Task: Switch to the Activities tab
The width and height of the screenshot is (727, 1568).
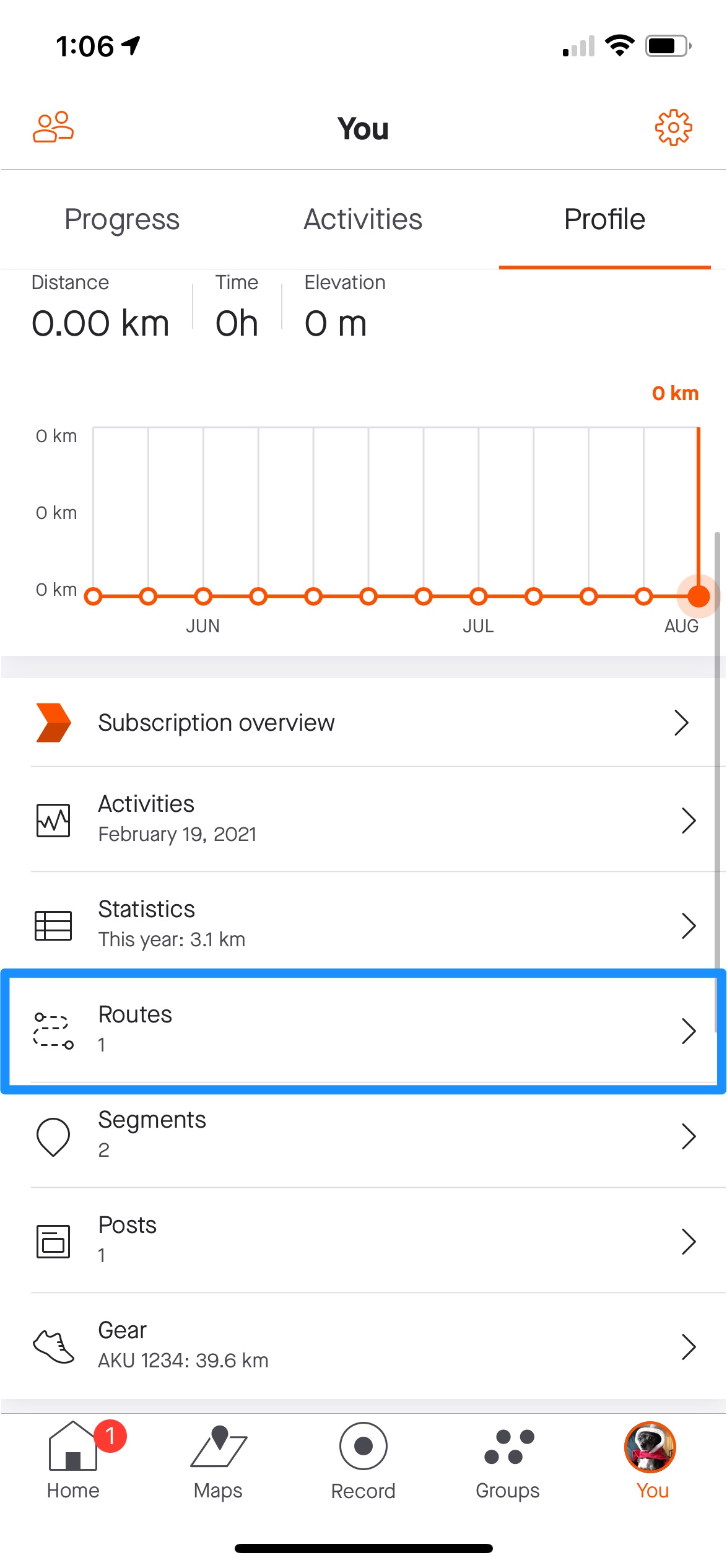Action: pos(363,219)
